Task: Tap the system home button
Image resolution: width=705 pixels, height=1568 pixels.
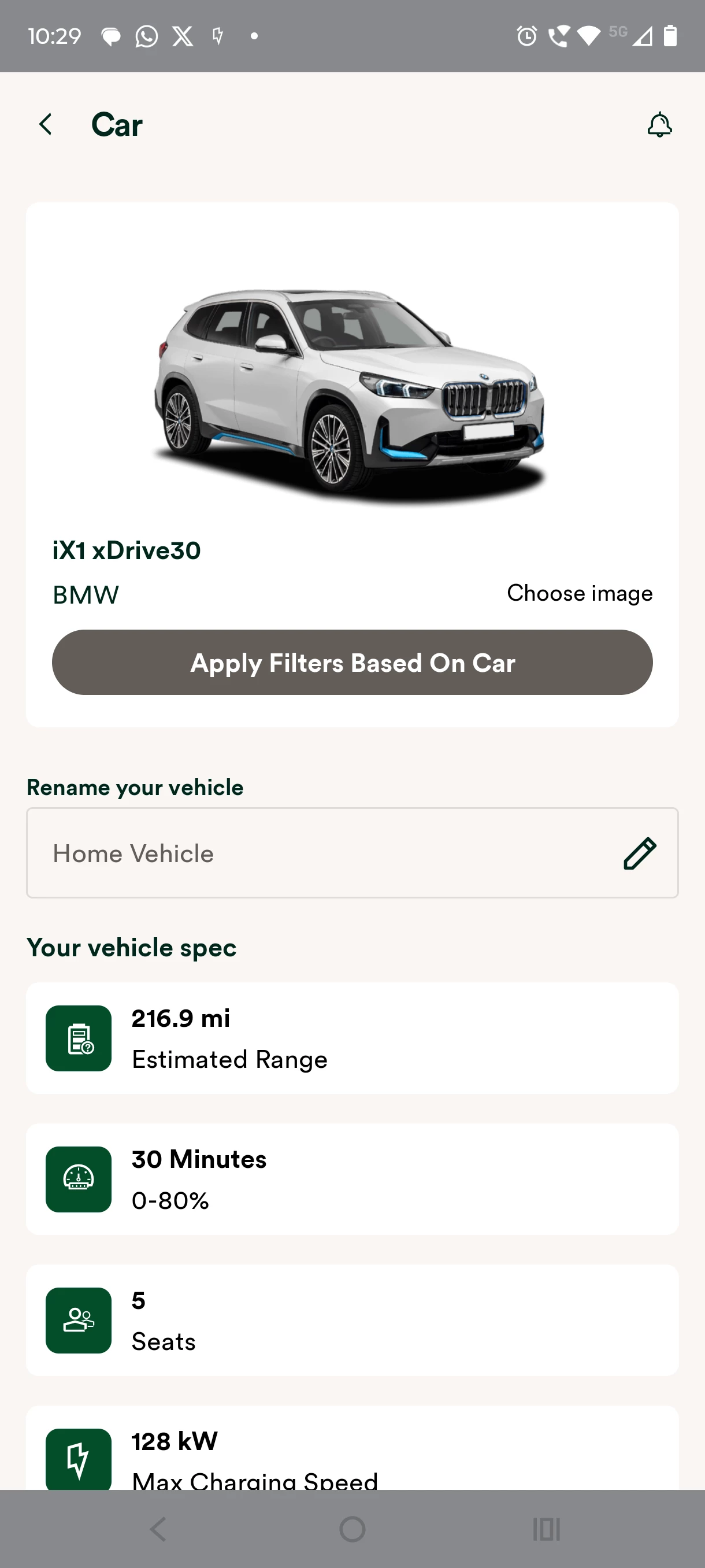Action: click(352, 1529)
